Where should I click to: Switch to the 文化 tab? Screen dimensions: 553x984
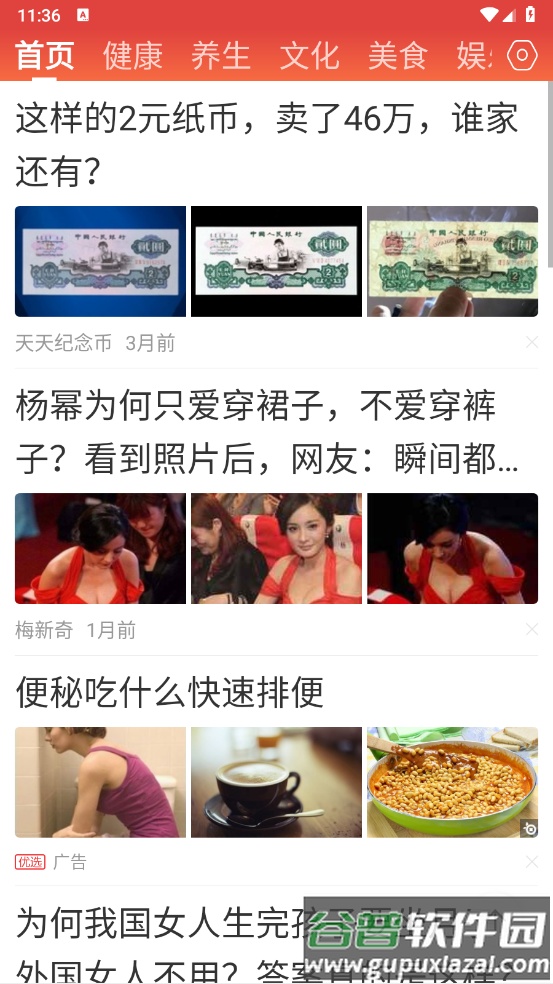click(x=309, y=56)
